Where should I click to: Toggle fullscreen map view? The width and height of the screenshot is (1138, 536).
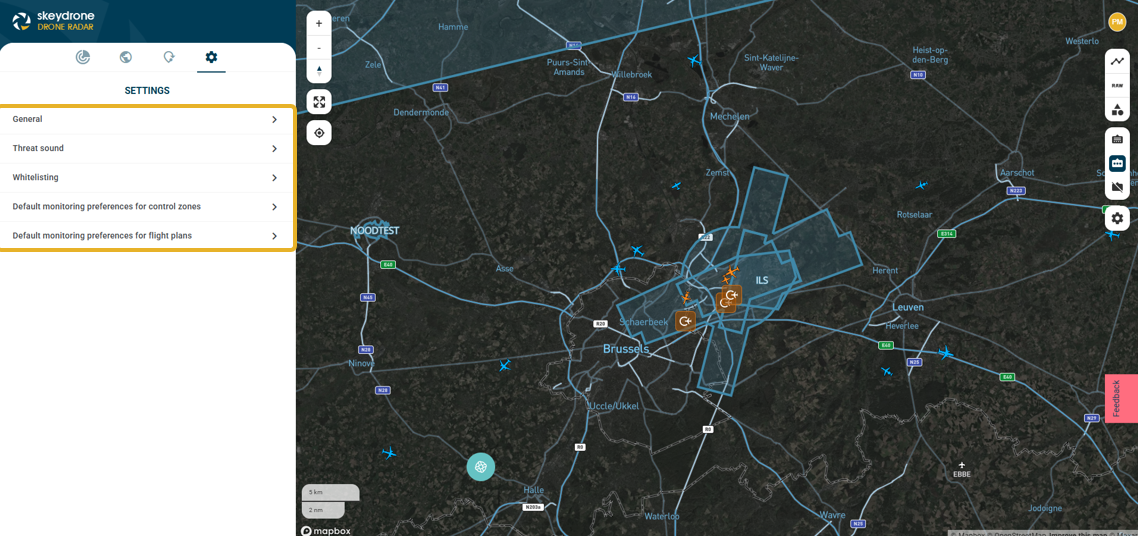tap(319, 102)
